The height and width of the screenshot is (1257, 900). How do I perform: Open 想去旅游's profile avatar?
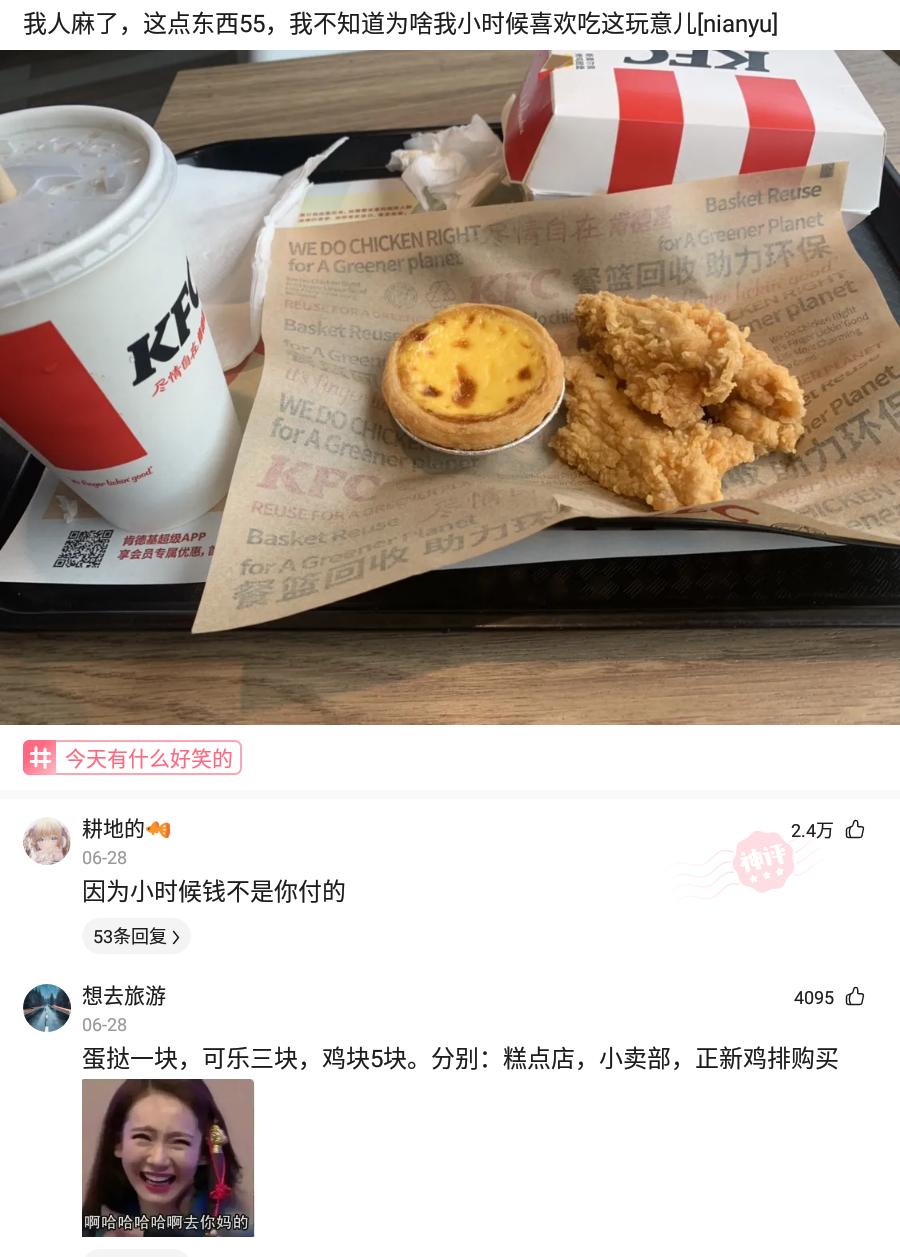47,1008
